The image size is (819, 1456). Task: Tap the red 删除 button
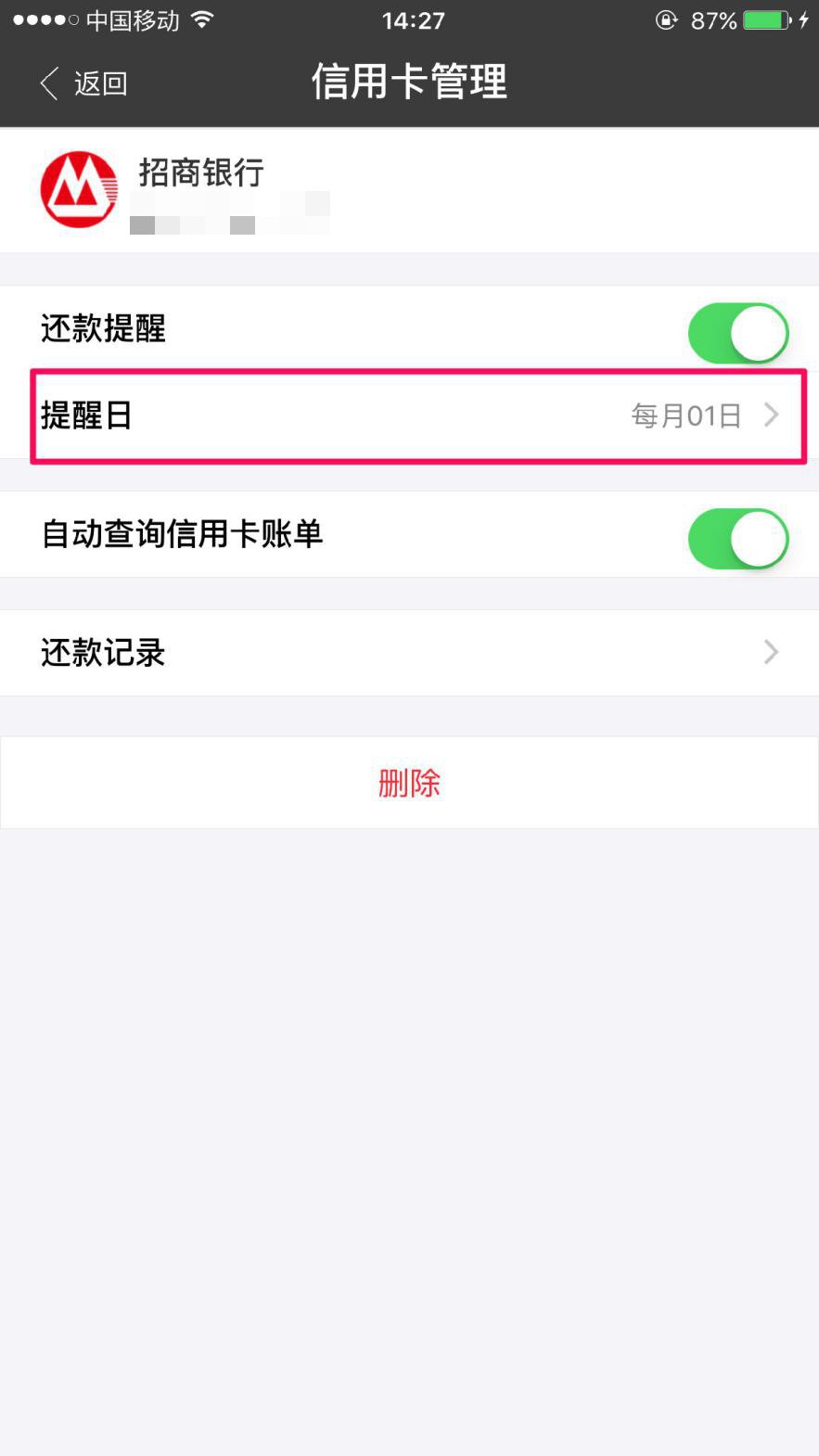pyautogui.click(x=409, y=784)
